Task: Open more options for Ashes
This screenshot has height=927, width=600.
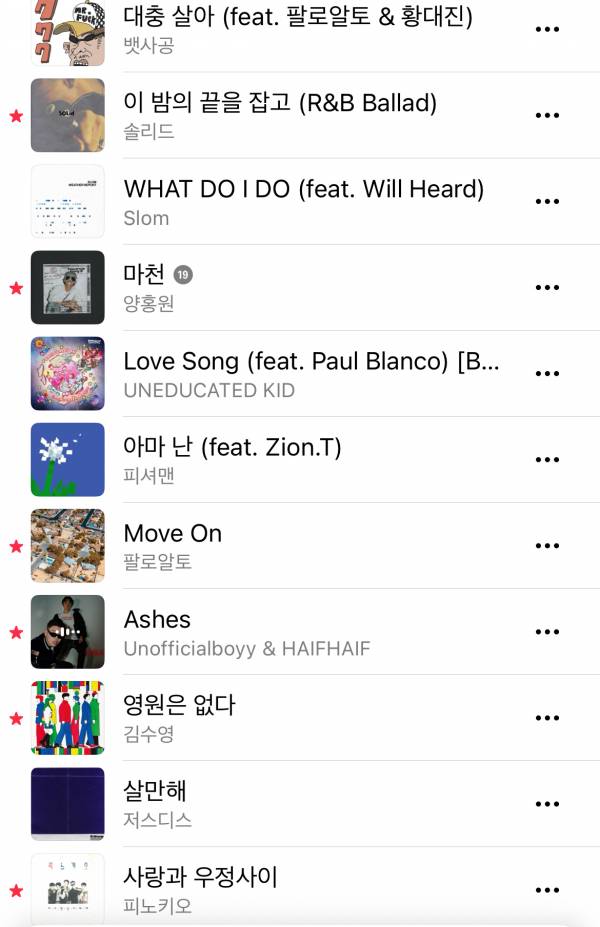Action: 547,631
